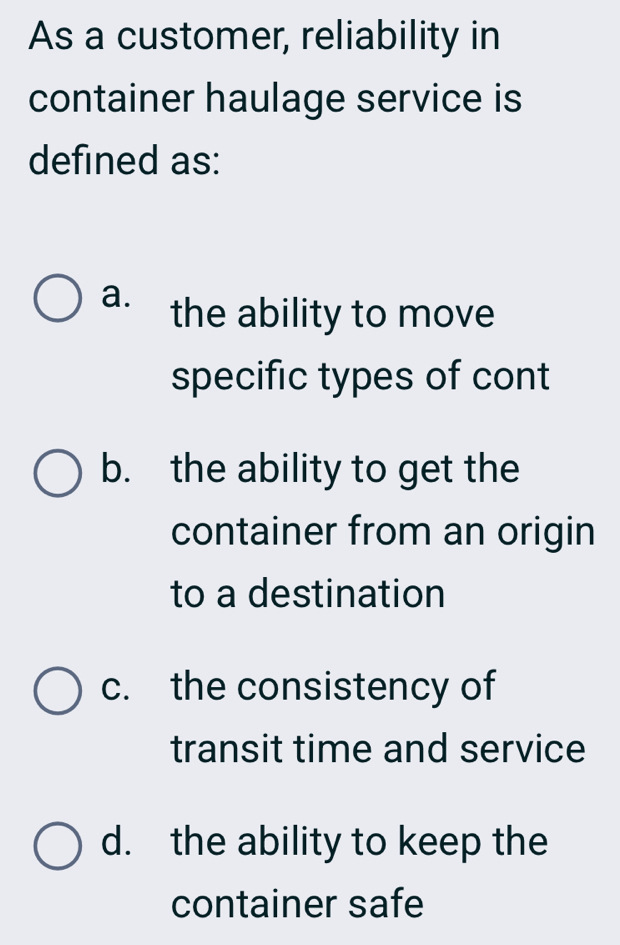This screenshot has height=945, width=620.
Task: Pick option c consistency of transit time
Action: 58,691
